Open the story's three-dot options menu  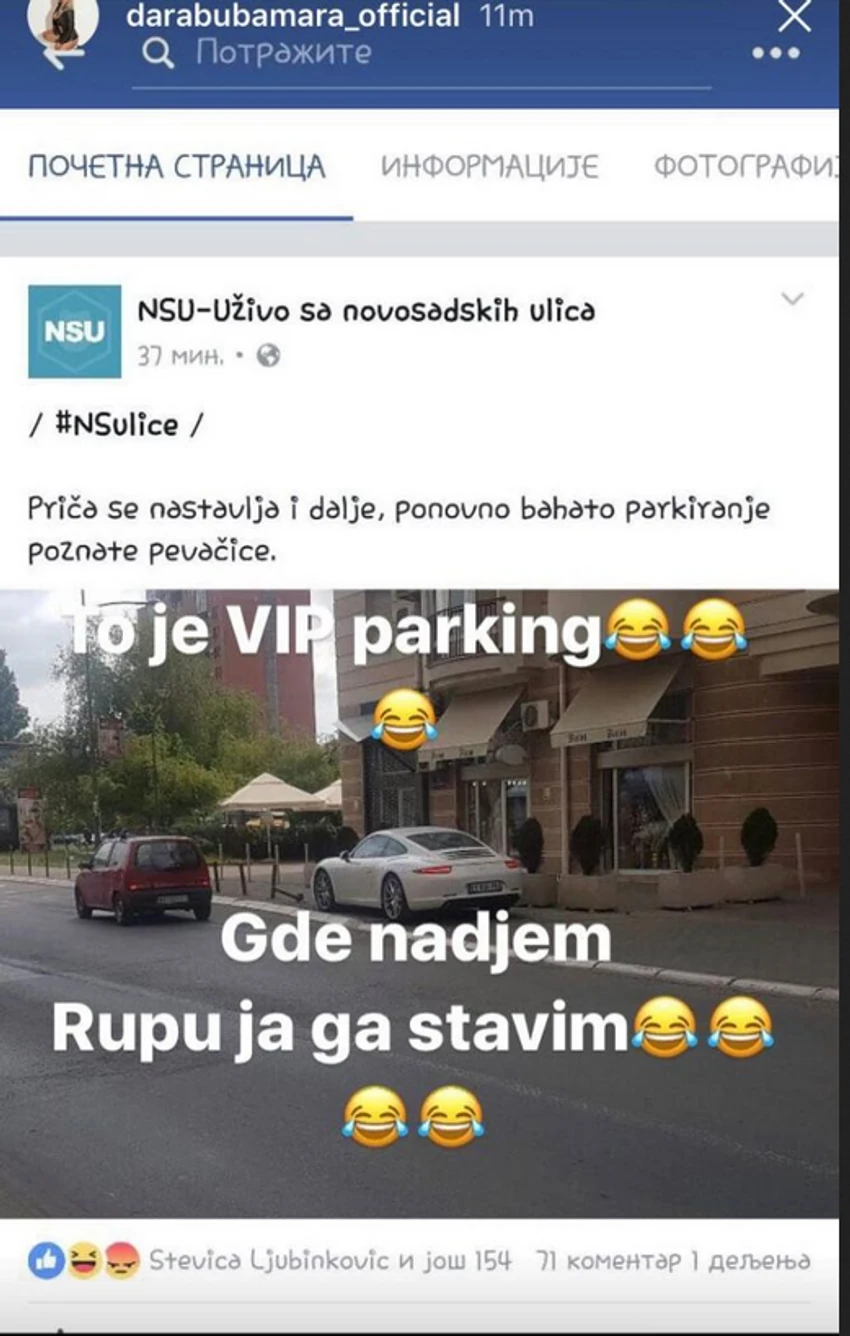click(x=776, y=53)
